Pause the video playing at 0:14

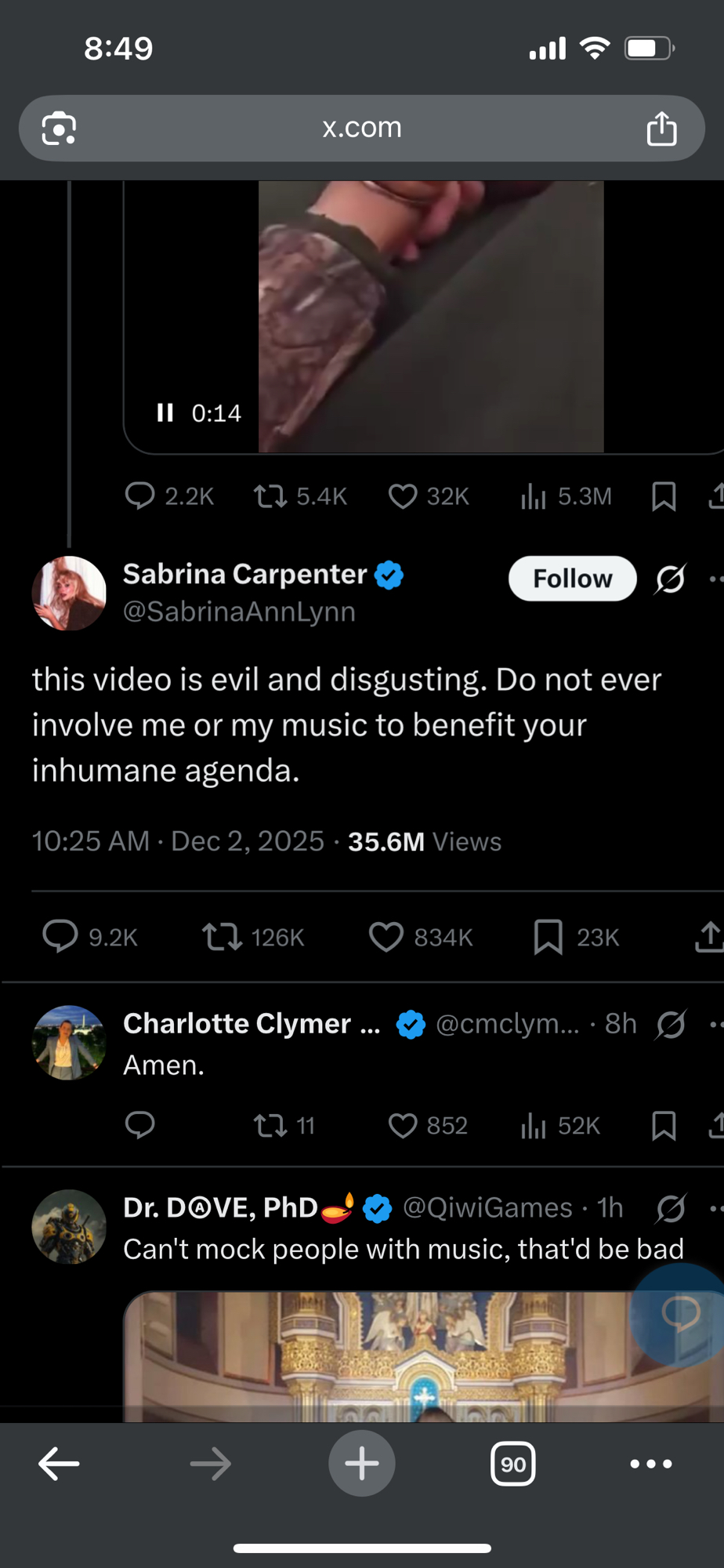click(165, 413)
